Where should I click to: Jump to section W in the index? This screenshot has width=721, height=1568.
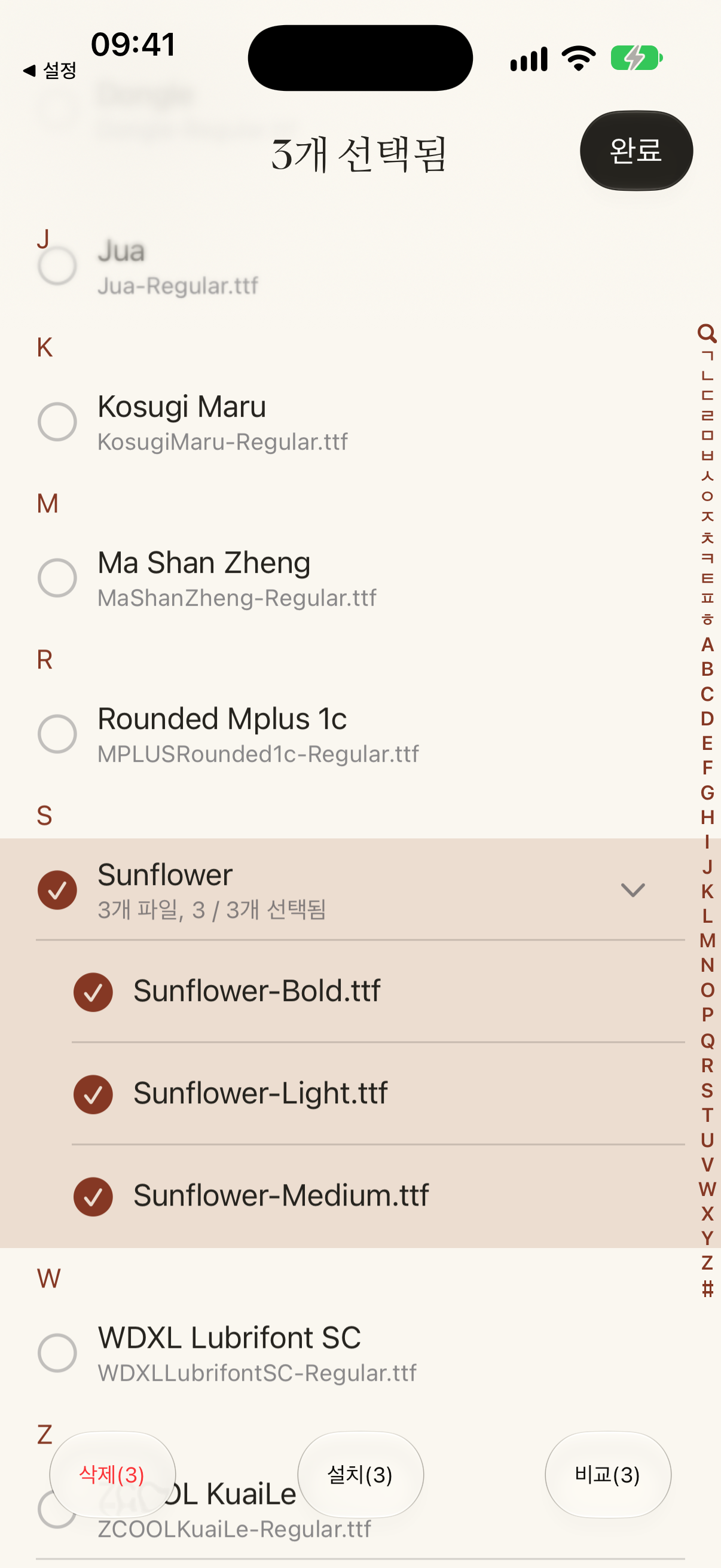pyautogui.click(x=707, y=1189)
